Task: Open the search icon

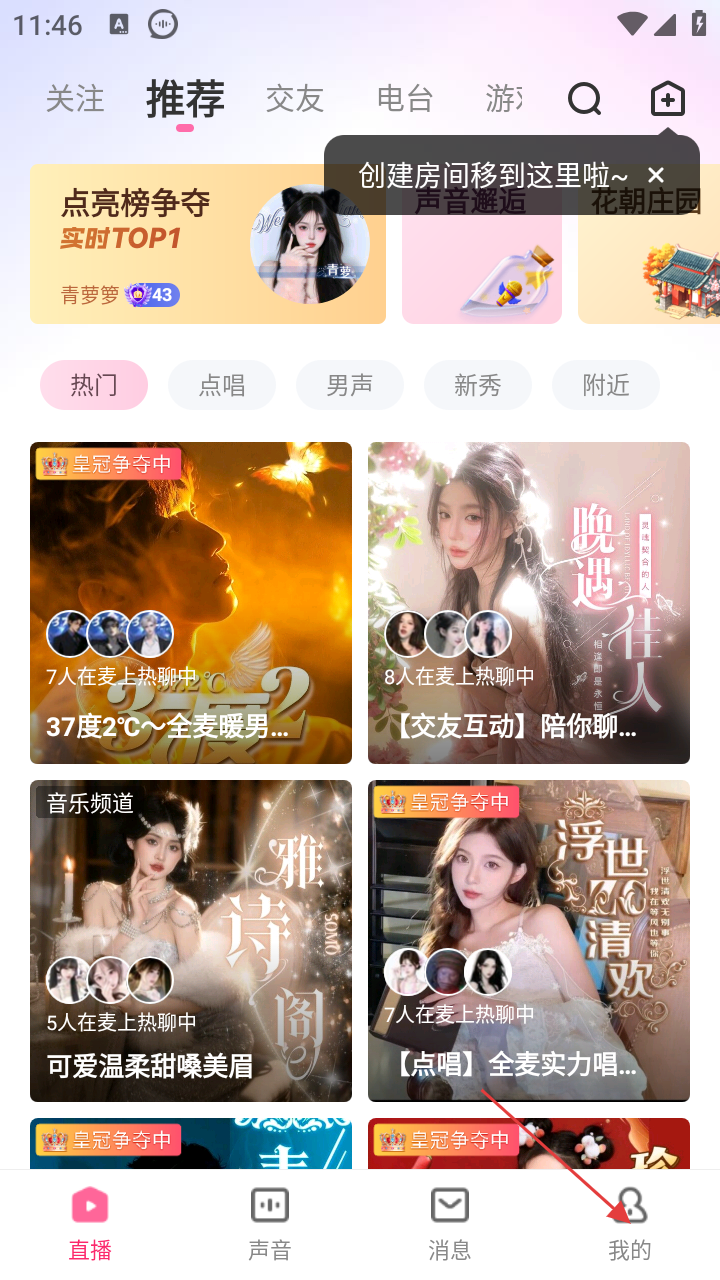Action: (585, 99)
